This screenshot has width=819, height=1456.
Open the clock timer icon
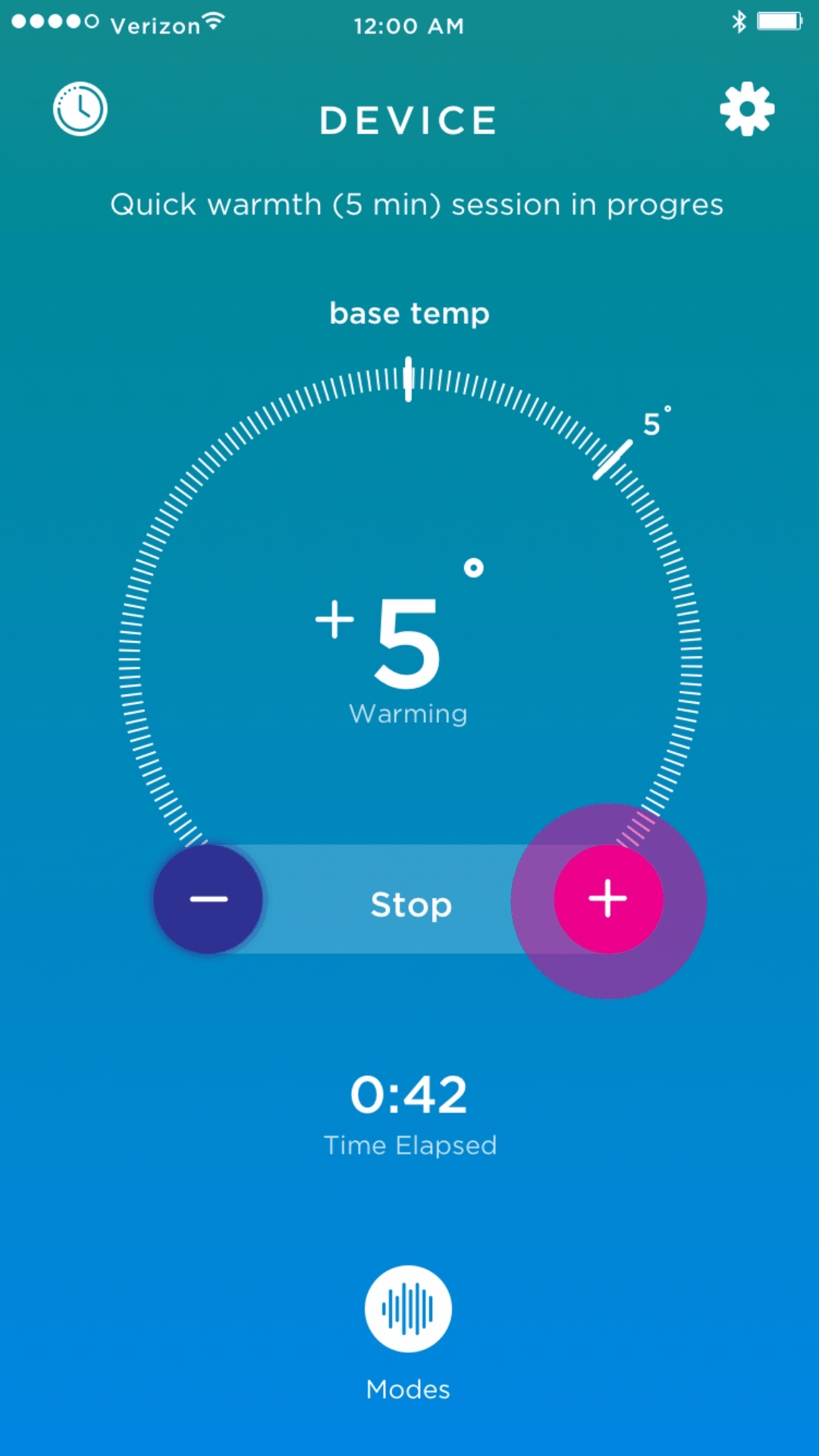tap(80, 109)
